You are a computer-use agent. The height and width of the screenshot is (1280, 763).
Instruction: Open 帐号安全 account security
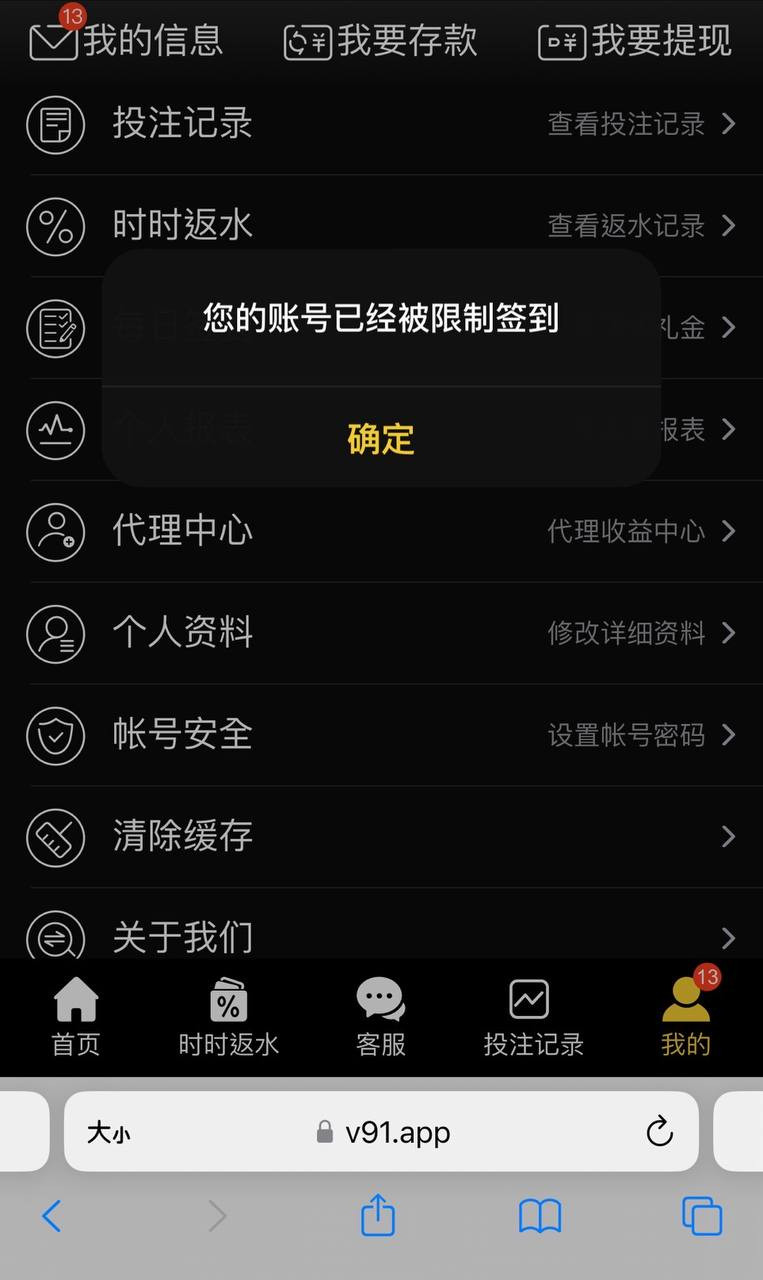(381, 735)
